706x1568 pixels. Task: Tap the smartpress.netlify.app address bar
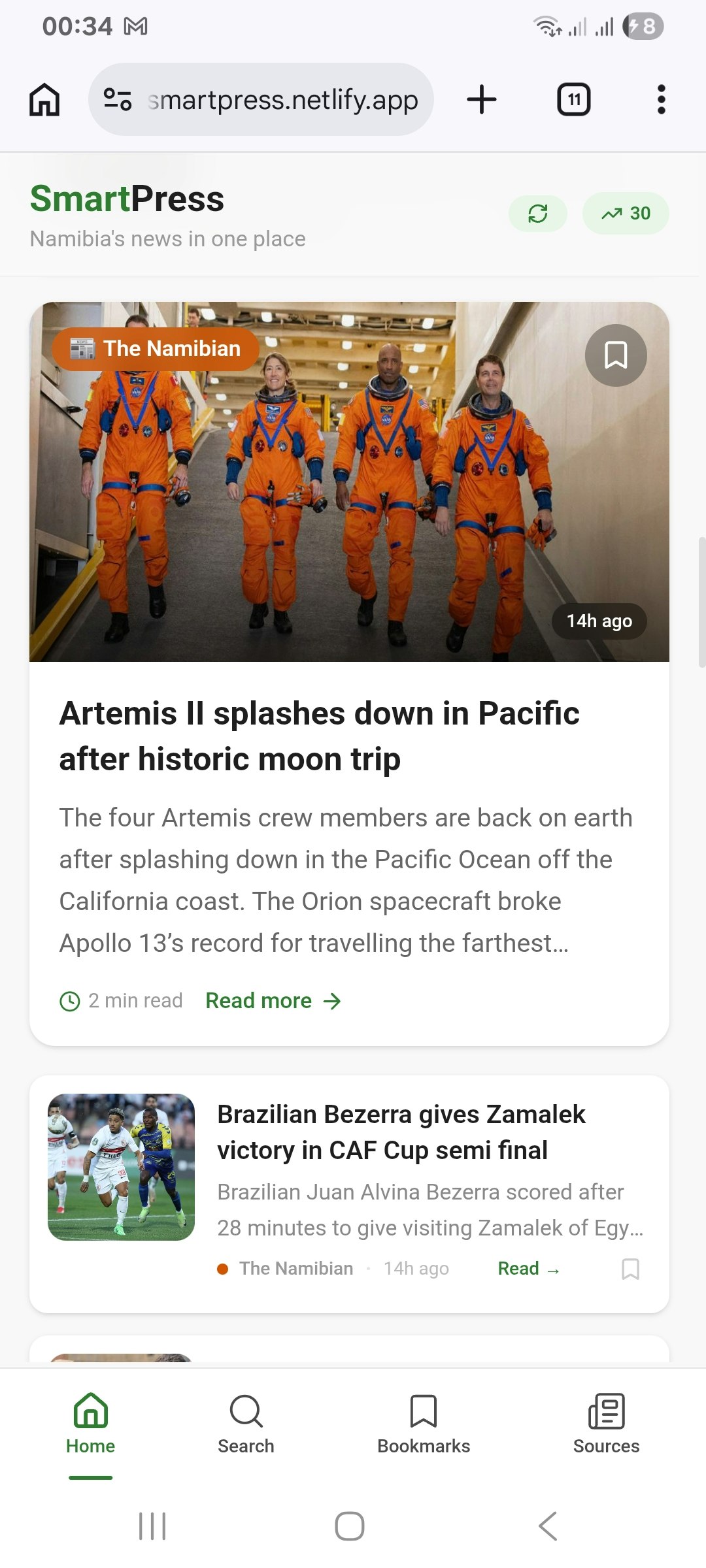coord(281,100)
